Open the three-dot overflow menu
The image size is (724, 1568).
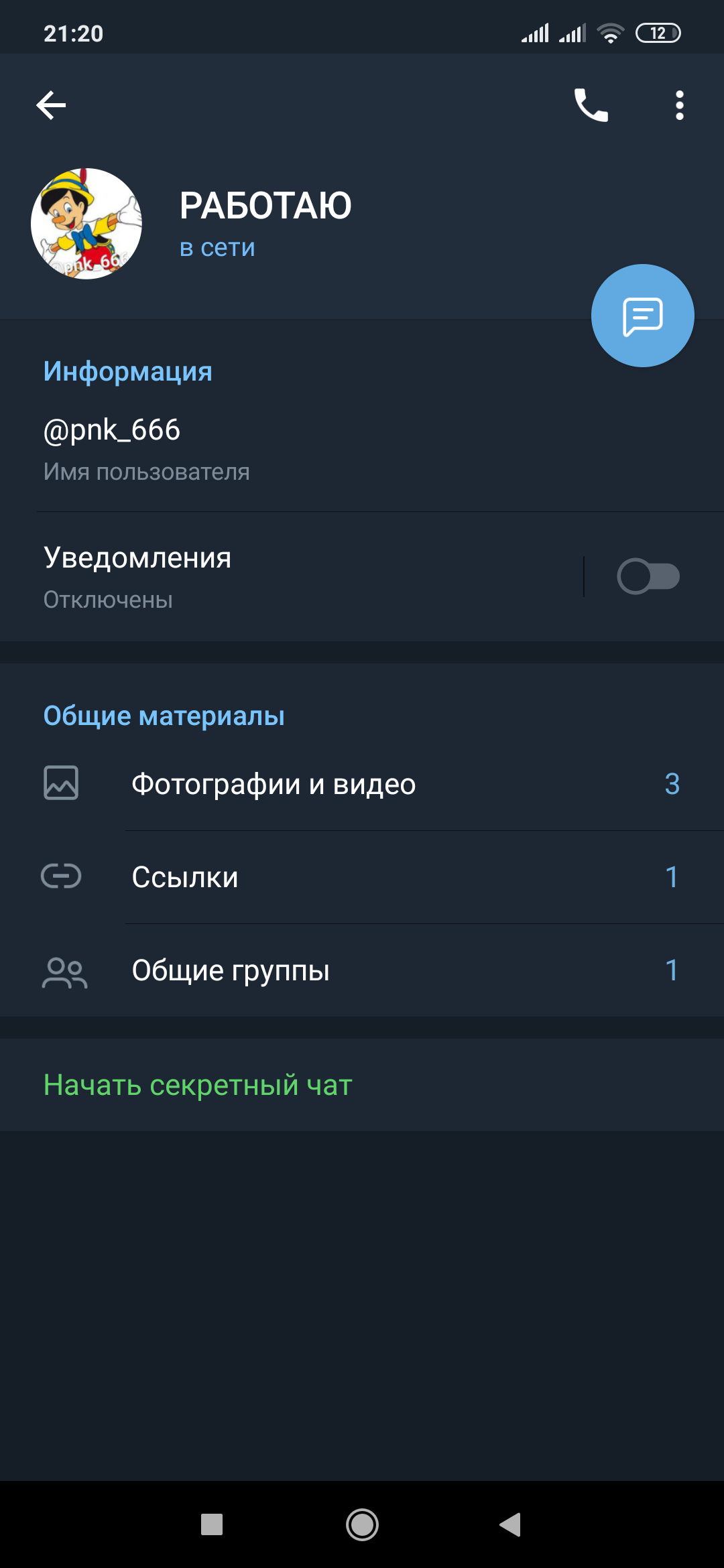pos(679,105)
